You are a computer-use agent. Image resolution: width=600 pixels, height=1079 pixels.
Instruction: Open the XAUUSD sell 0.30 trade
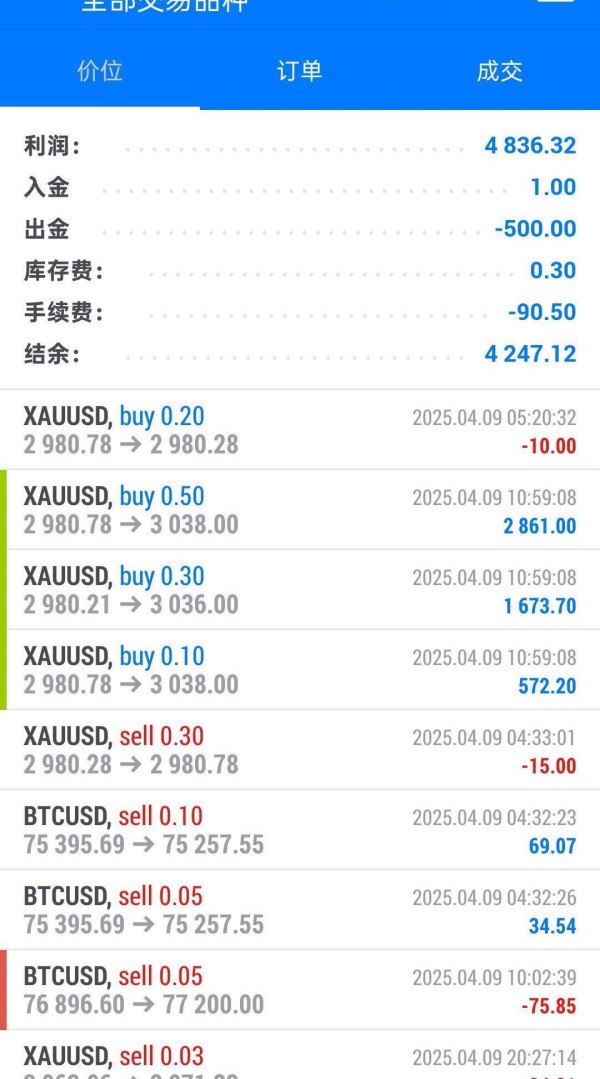point(300,750)
